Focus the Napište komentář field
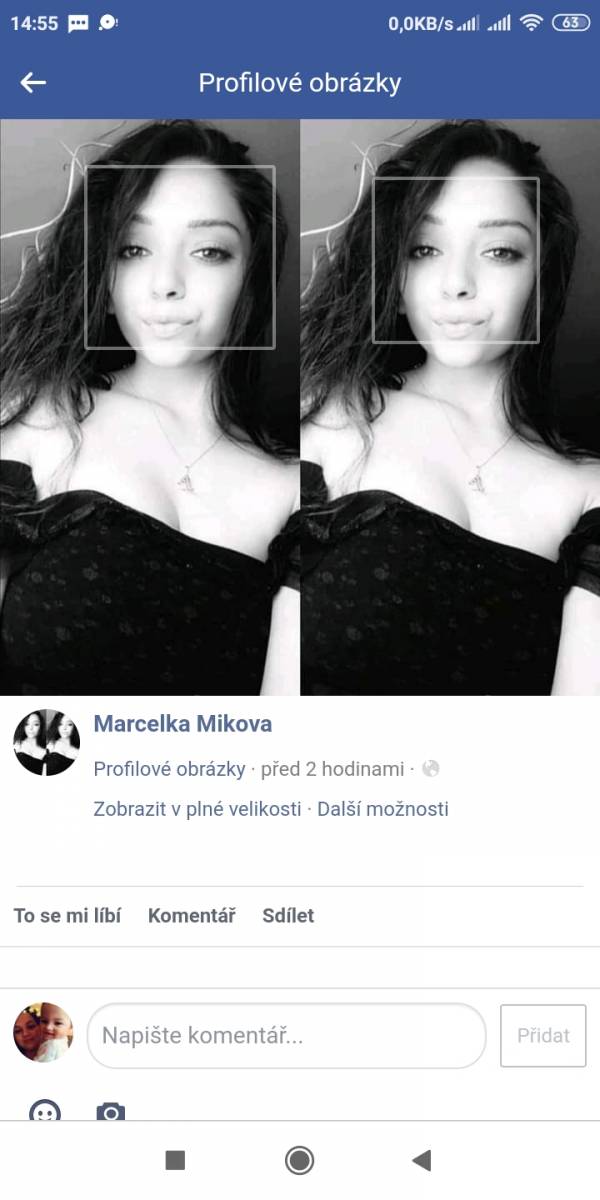The image size is (600, 1200). 287,1036
